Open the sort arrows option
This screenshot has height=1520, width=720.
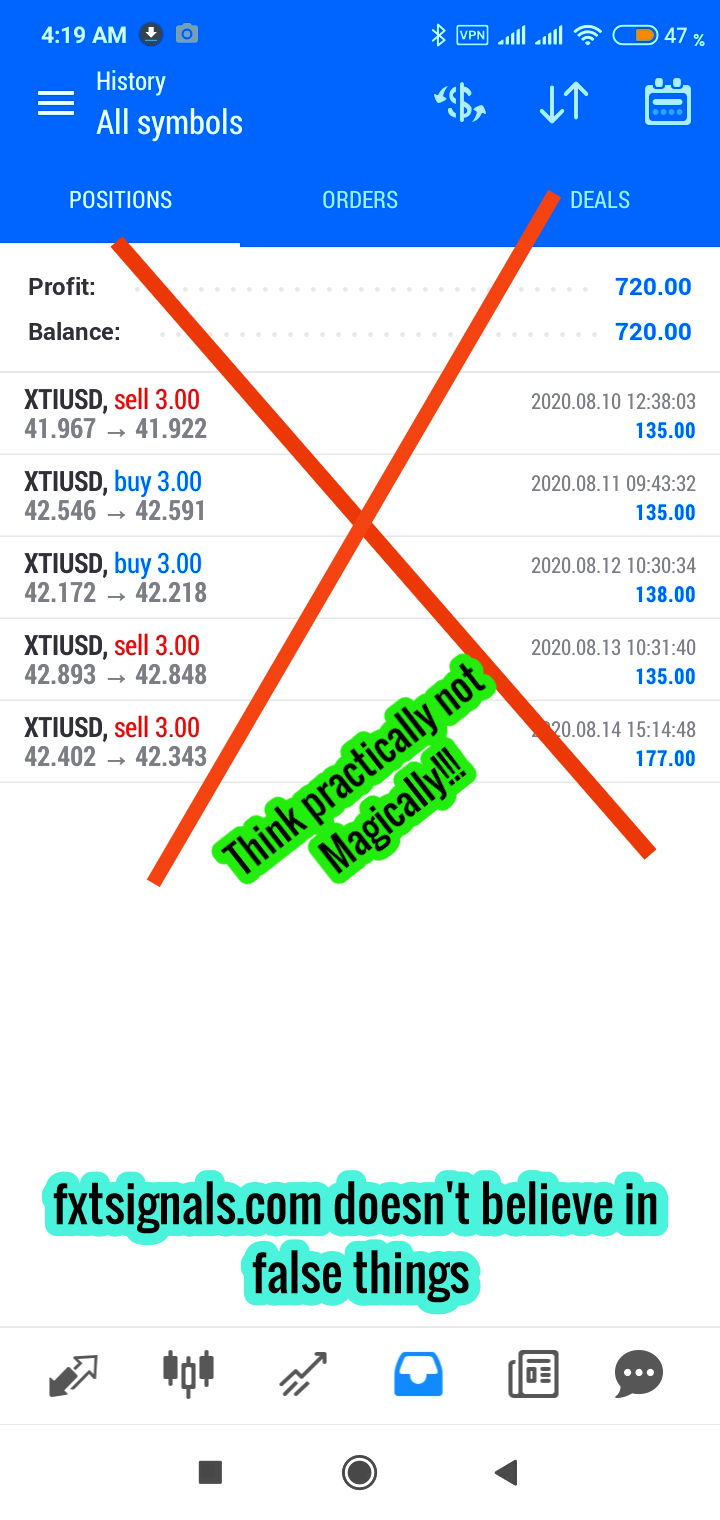click(564, 103)
